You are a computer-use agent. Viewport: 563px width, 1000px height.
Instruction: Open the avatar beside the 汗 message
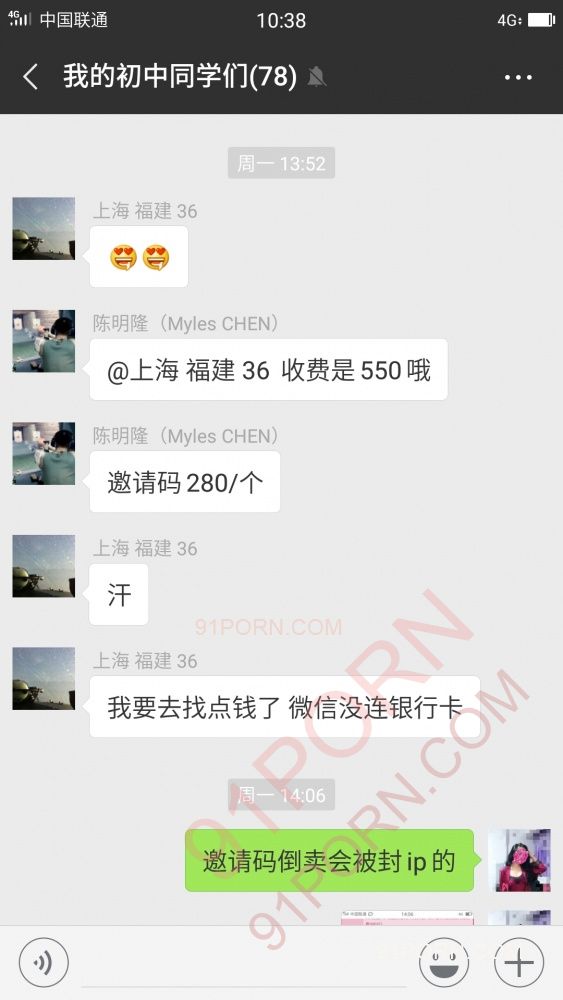tap(43, 566)
